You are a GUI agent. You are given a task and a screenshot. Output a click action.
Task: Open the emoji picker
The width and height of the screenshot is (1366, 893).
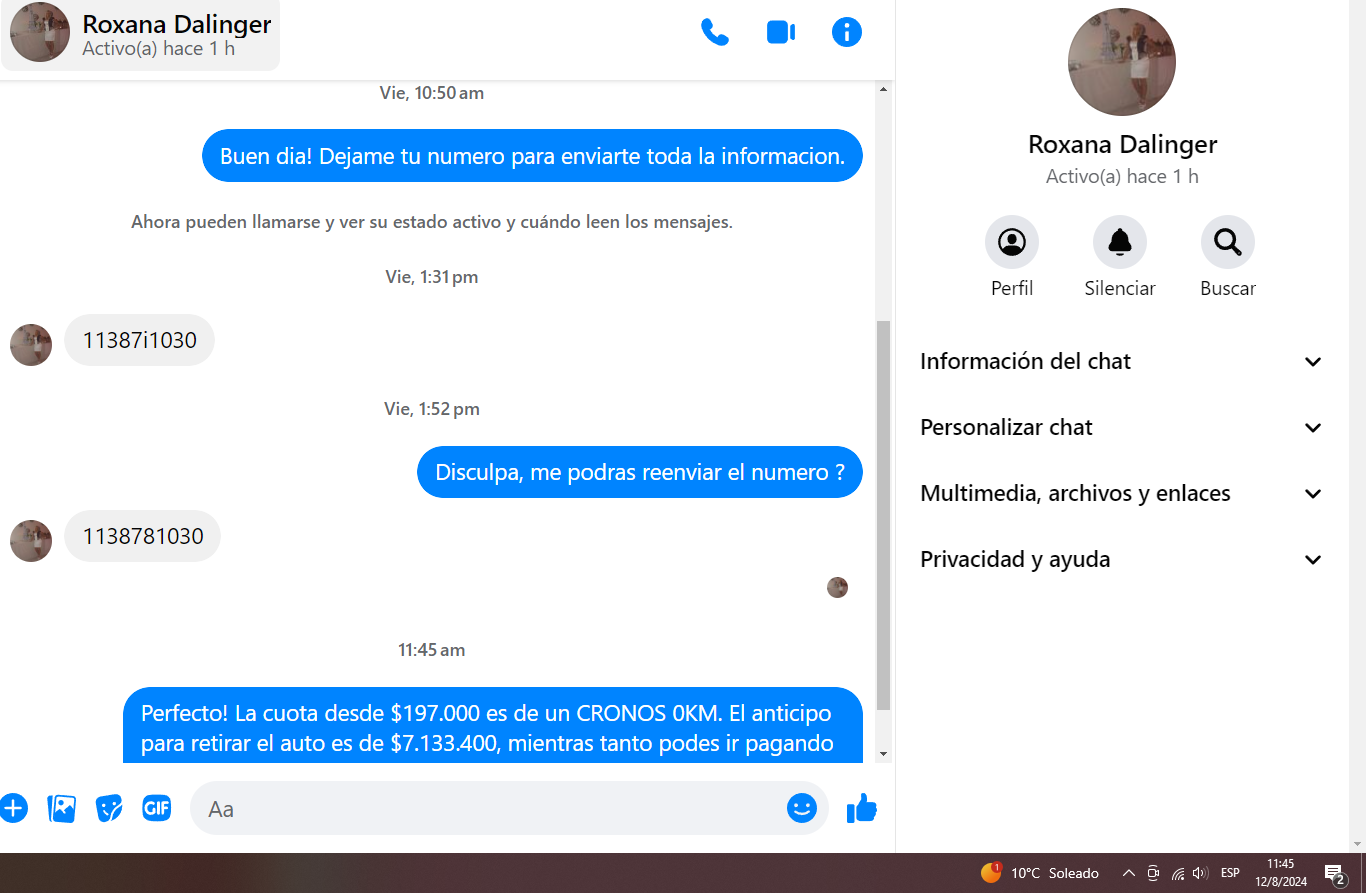801,808
